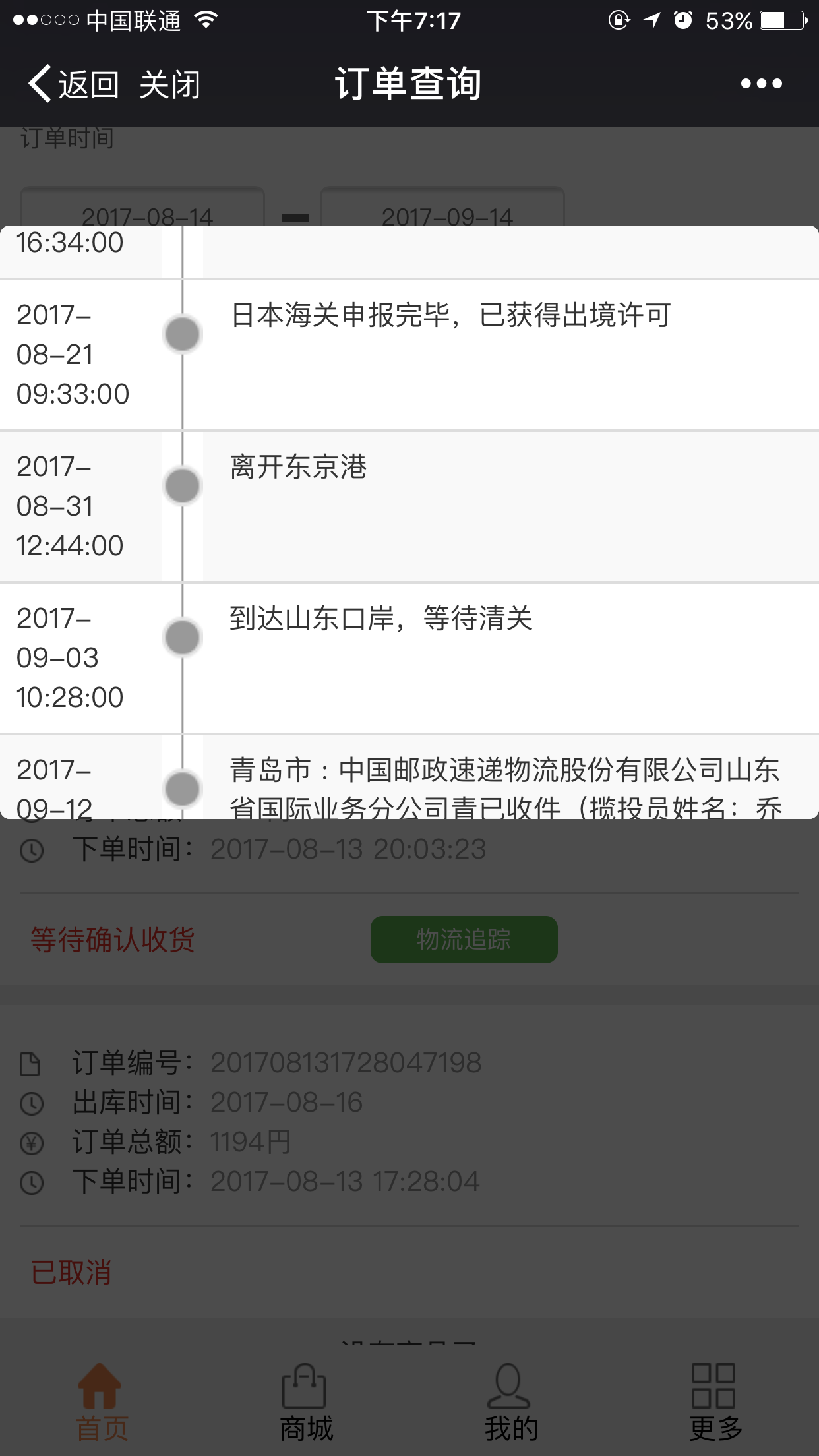
Task: Pick the end date 2017-09-14
Action: [442, 207]
